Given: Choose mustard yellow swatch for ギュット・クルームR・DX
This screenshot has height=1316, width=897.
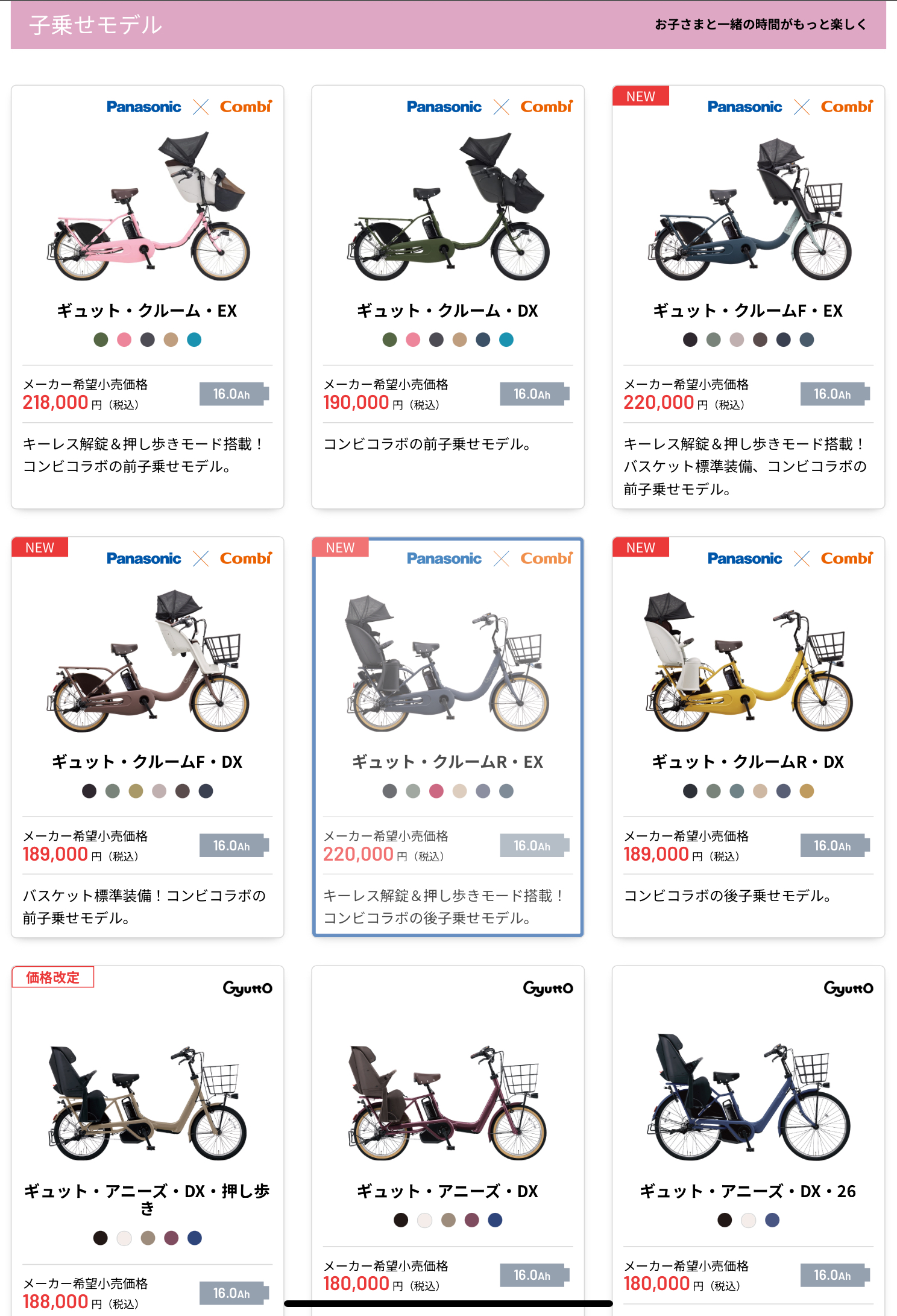Looking at the screenshot, I should [x=807, y=791].
